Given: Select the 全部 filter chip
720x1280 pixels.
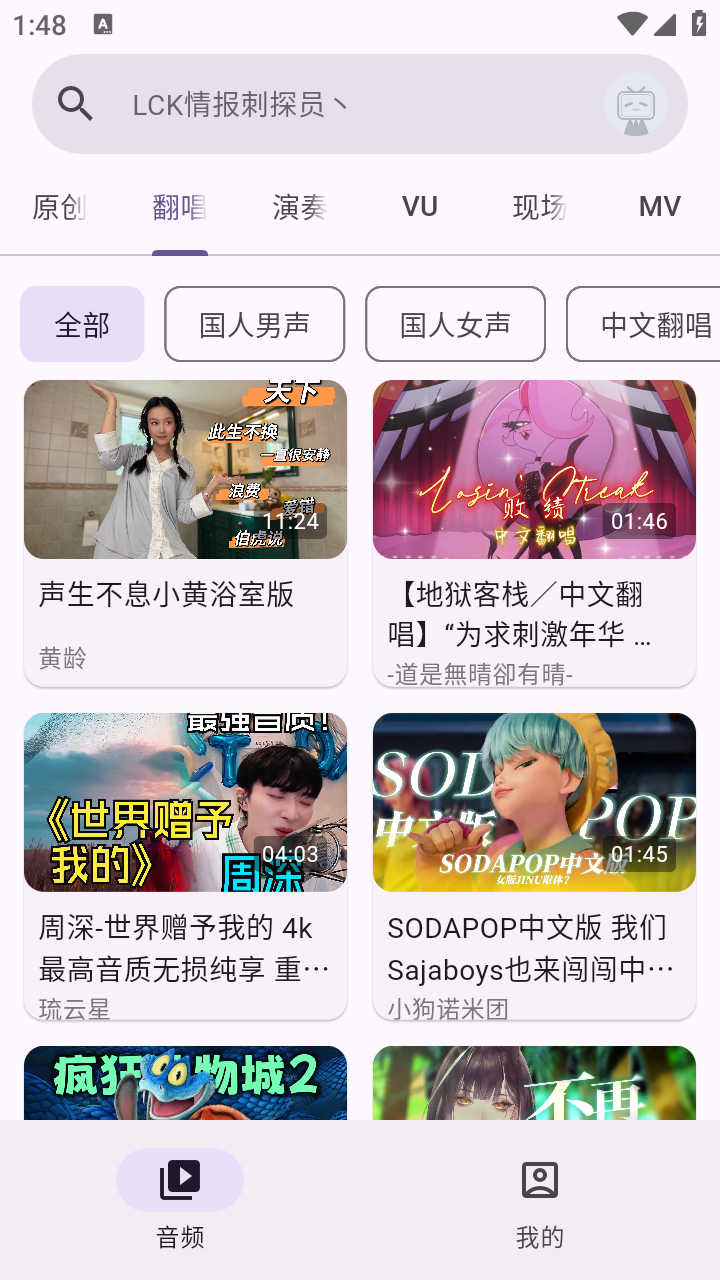Looking at the screenshot, I should (x=82, y=323).
